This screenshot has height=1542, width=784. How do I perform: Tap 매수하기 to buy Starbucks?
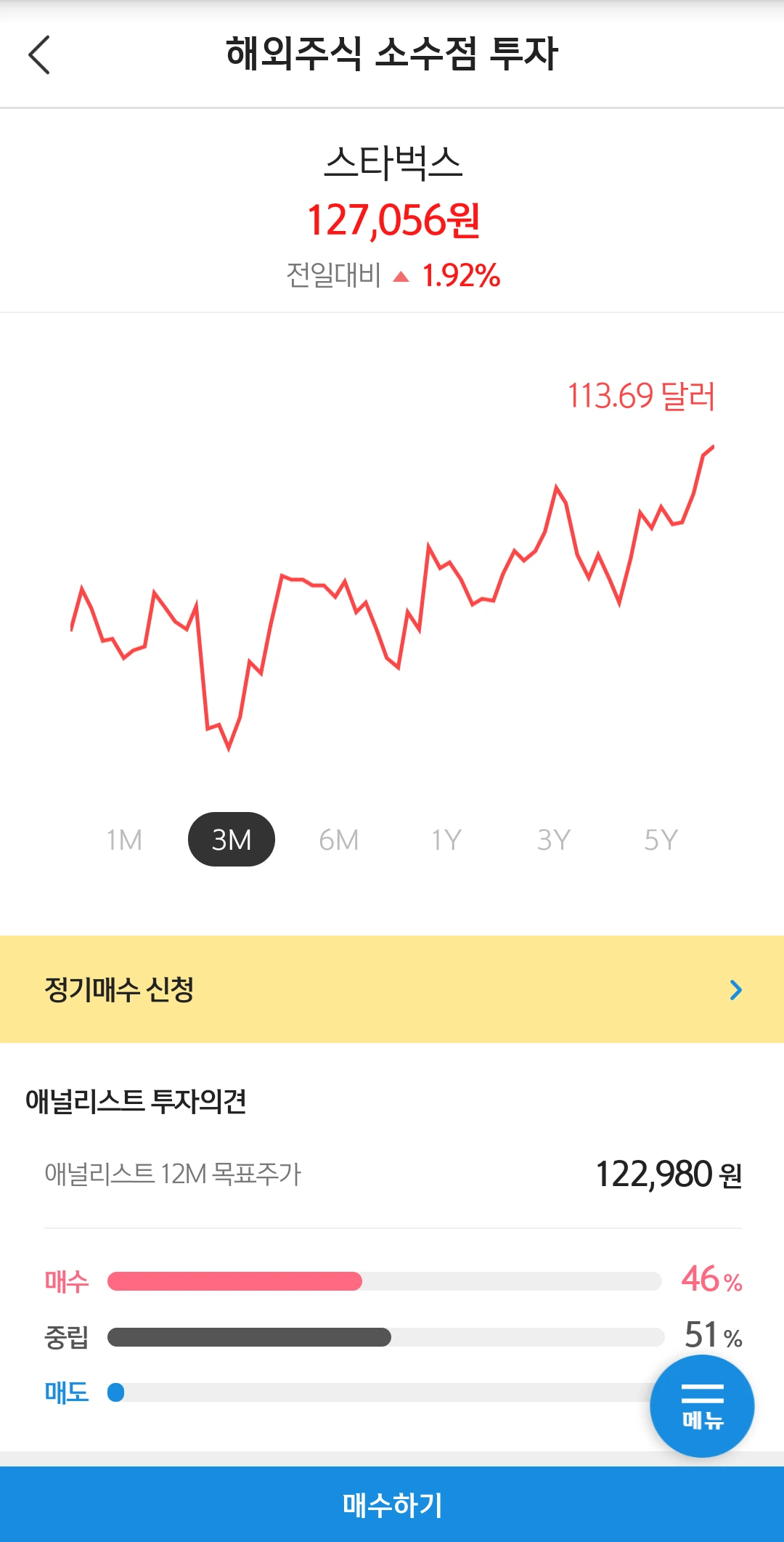coord(392,1504)
